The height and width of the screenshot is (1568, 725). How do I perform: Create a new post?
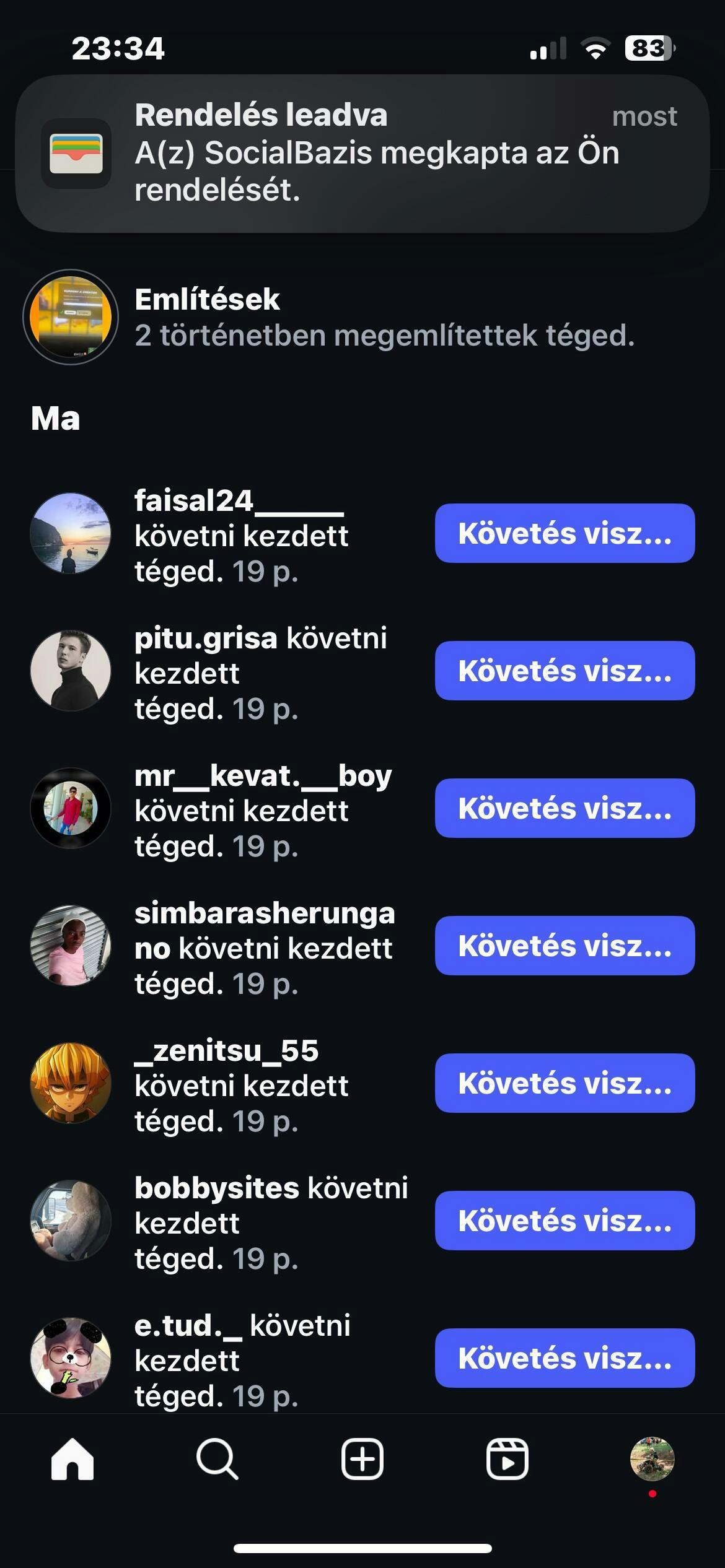click(x=362, y=1459)
